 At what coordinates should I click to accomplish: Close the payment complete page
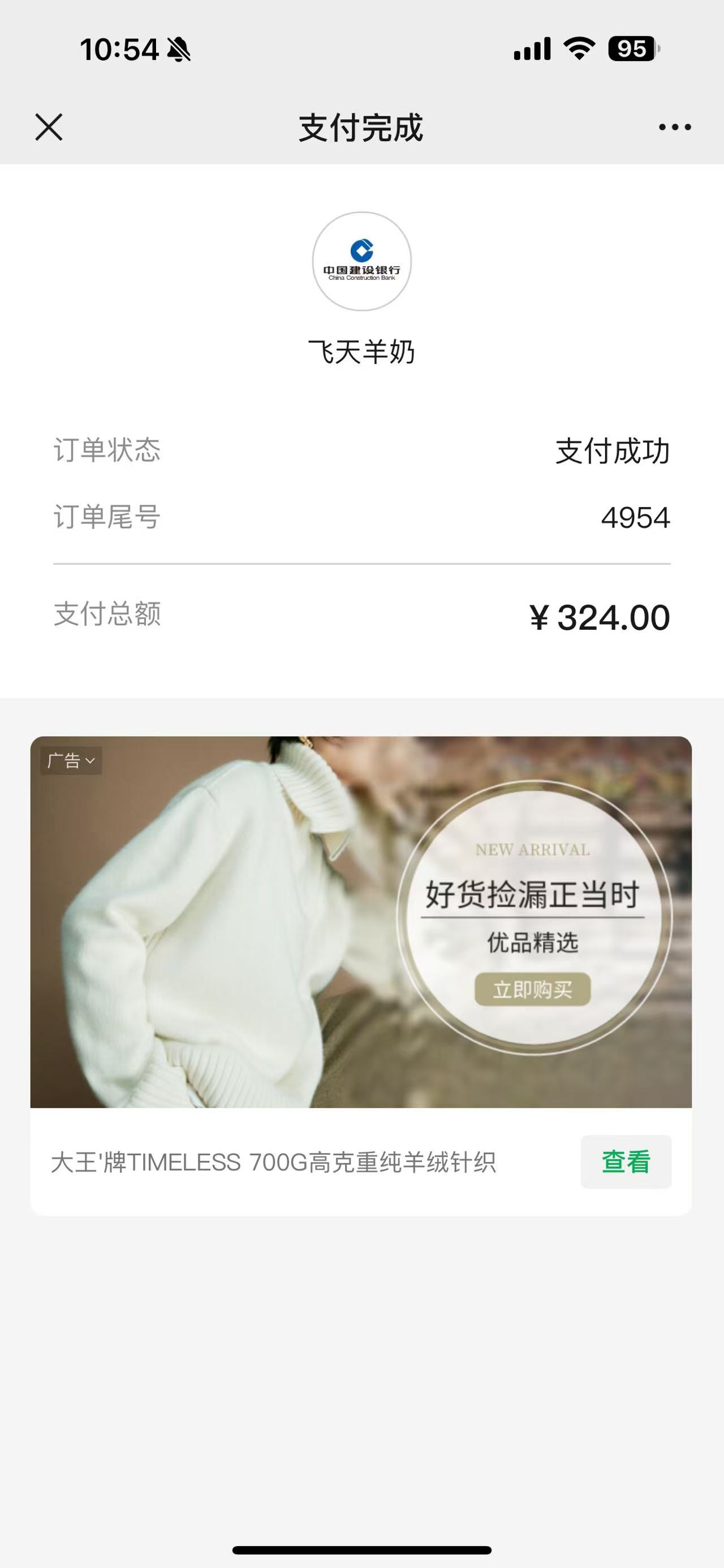49,127
